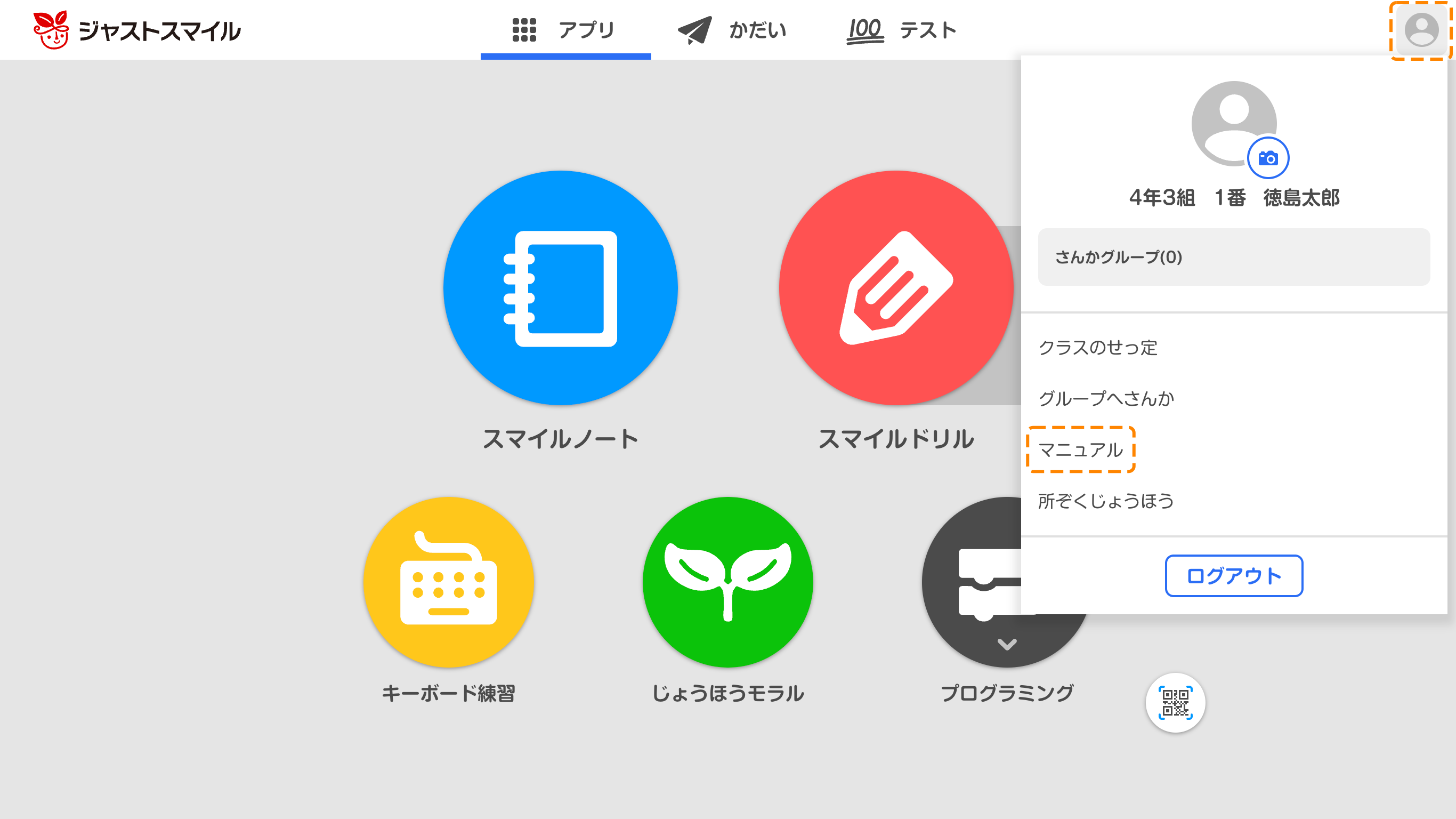1456x819 pixels.
Task: Open the スマイルノート app
Action: [x=560, y=288]
